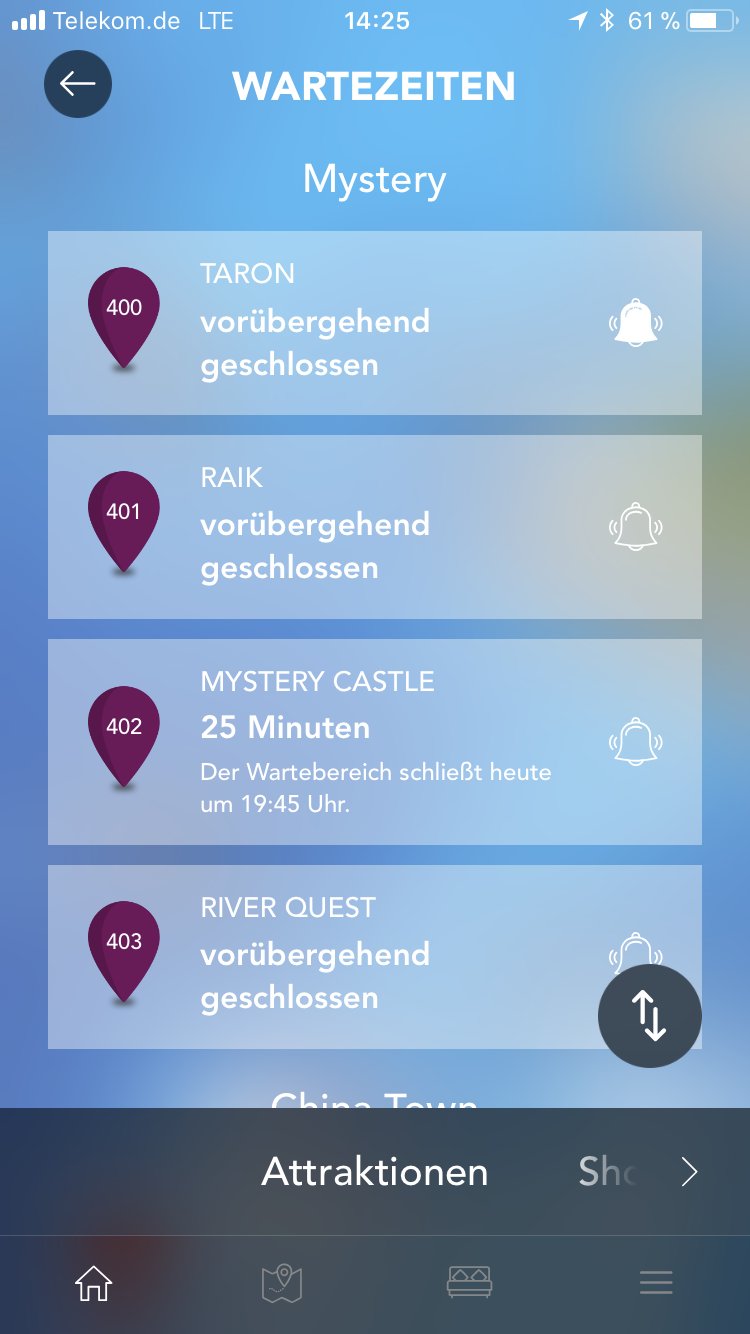Enable the notification bell for Mystery Castle
750x1334 pixels.
click(636, 742)
